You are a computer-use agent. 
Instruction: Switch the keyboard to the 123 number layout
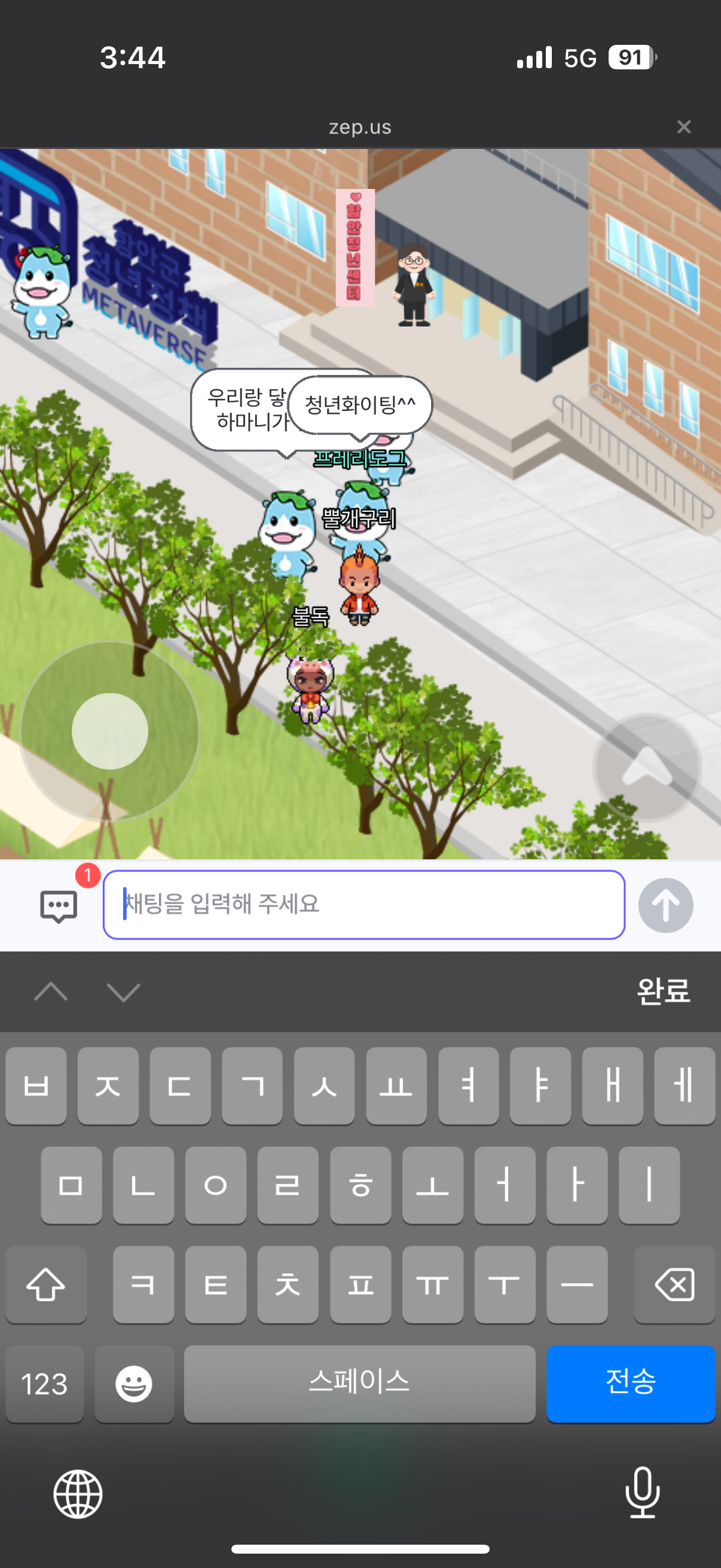[44, 1384]
